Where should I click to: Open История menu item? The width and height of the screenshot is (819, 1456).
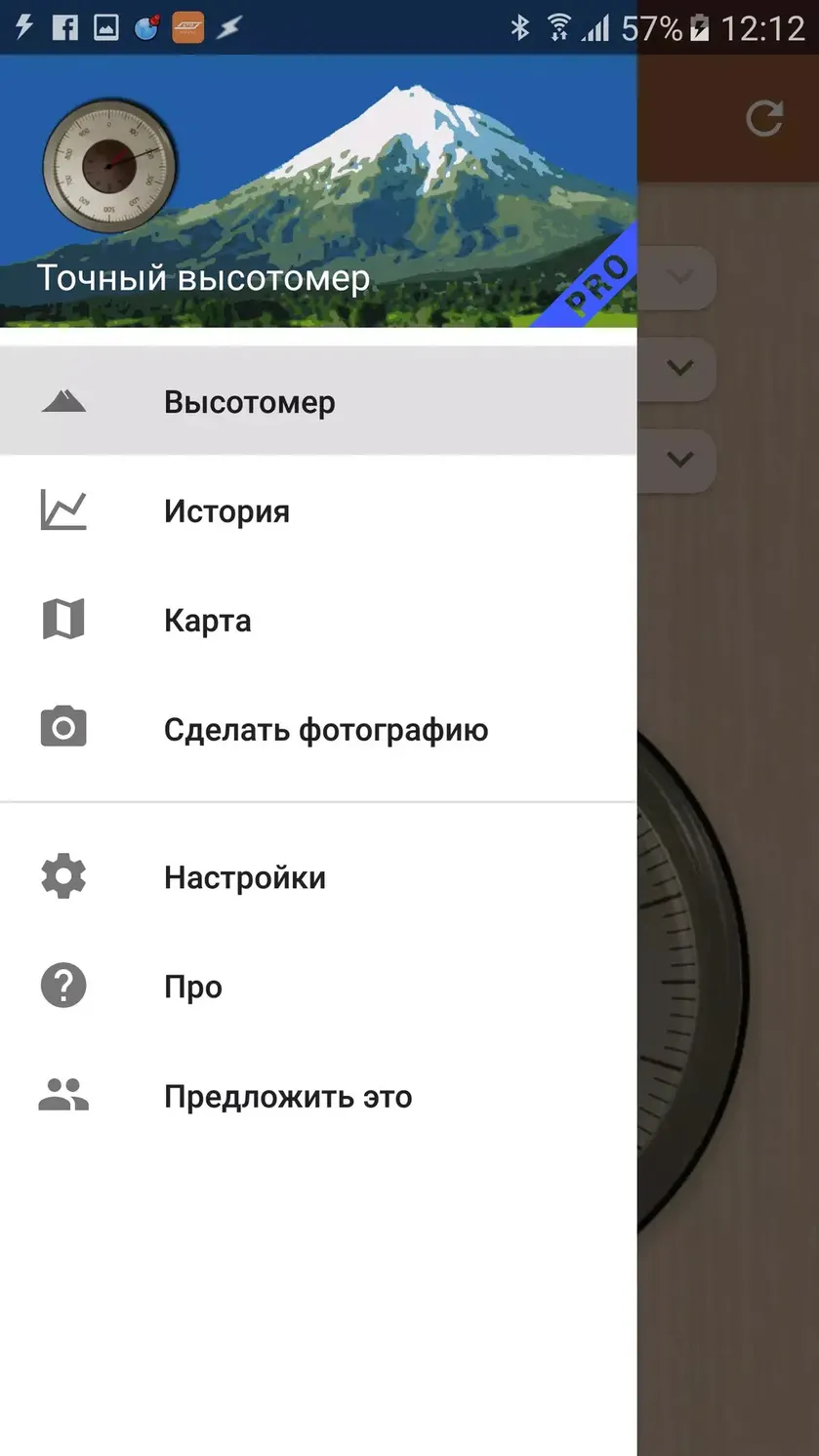318,511
